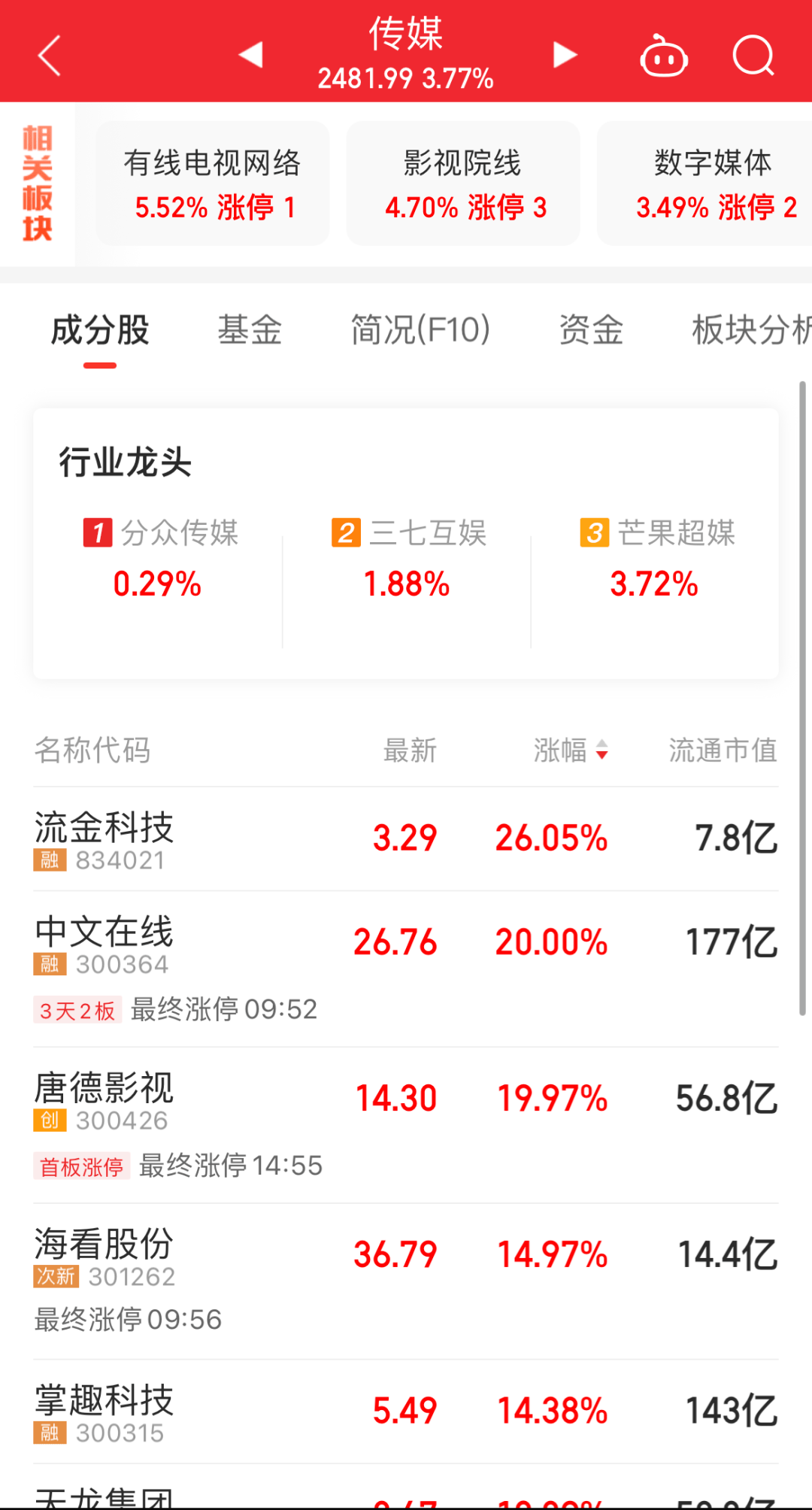This screenshot has height=1510, width=812.
Task: Open related sector 数字媒体
Action: [x=707, y=183]
